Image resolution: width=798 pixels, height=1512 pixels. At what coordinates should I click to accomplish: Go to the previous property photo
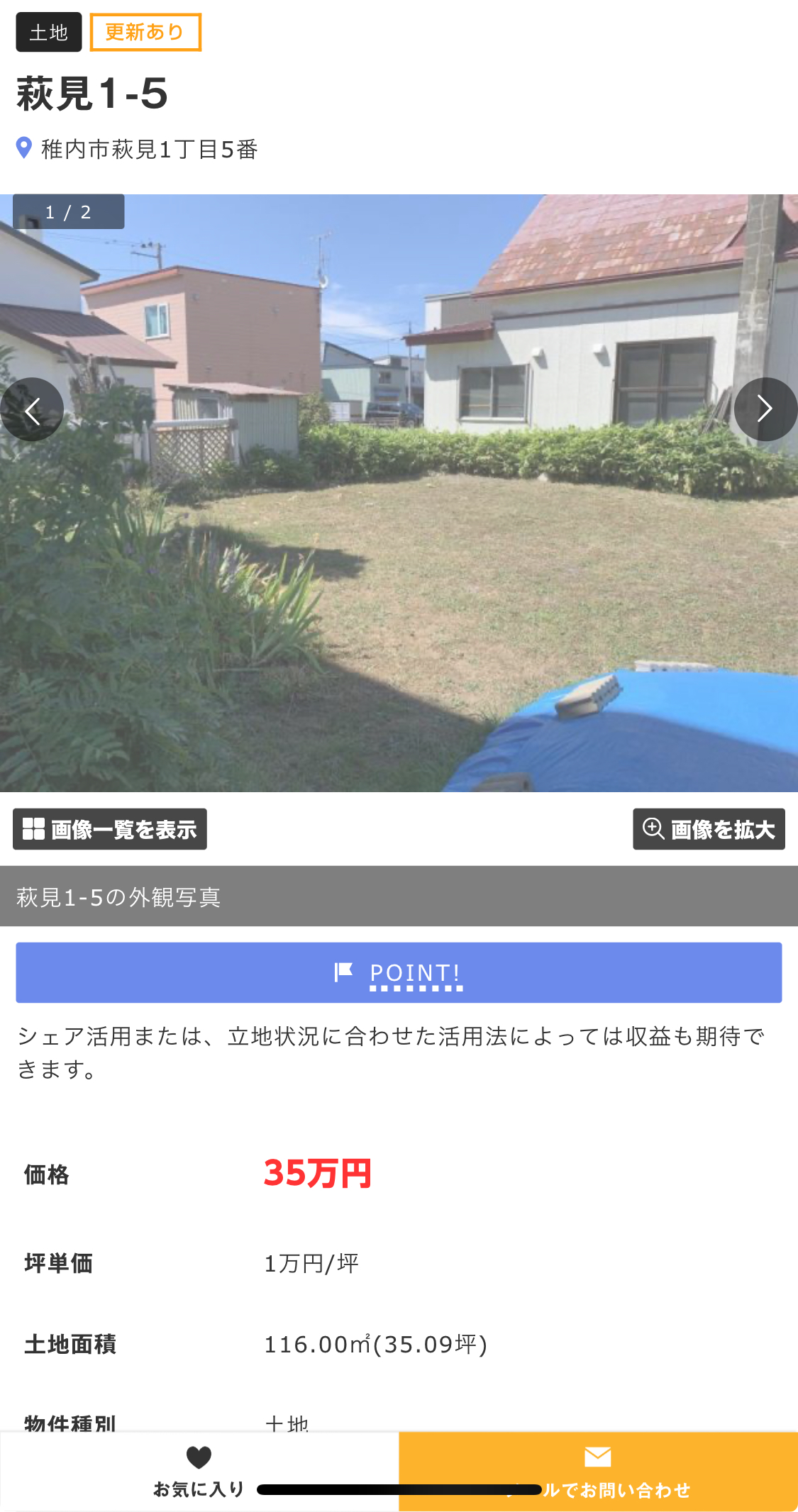point(32,409)
